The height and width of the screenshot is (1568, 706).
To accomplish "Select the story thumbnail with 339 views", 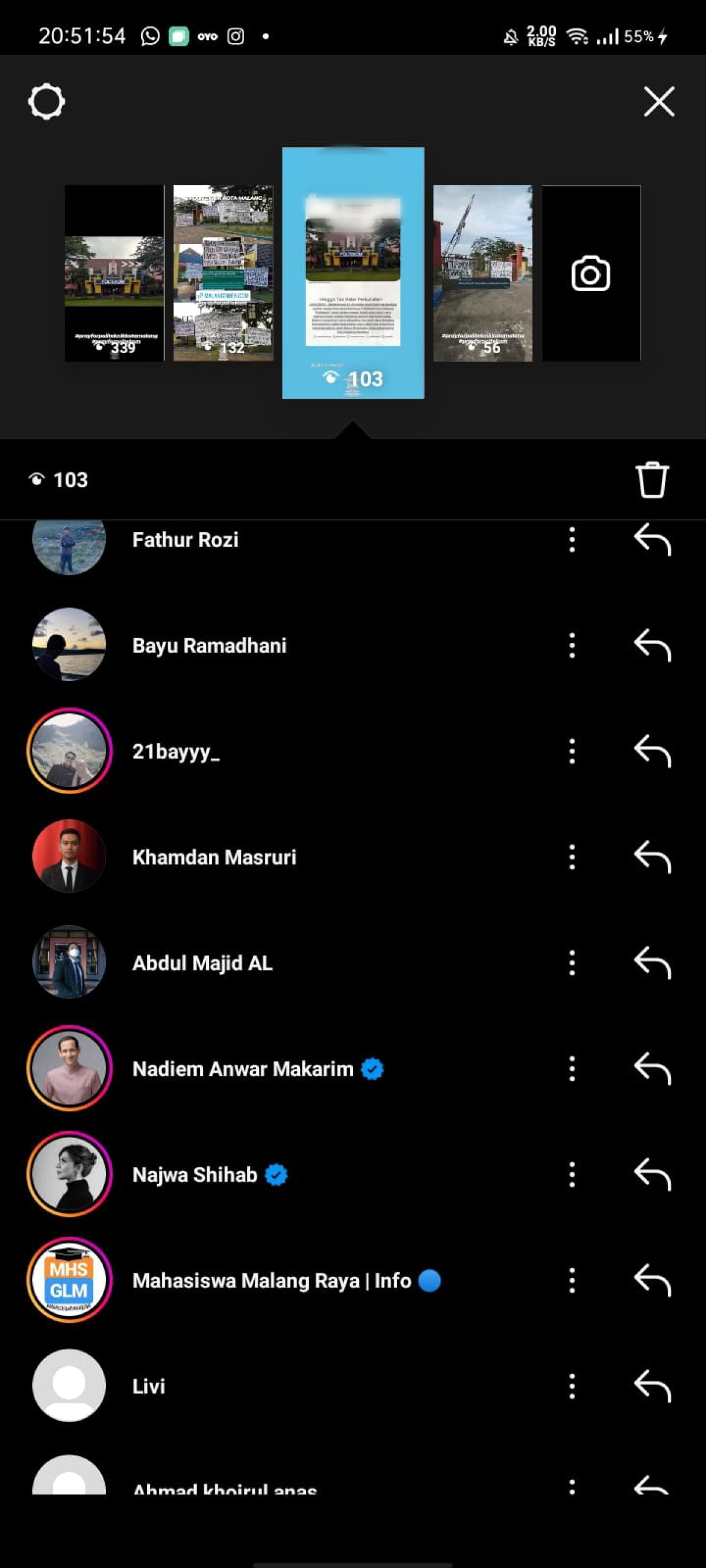I will tap(114, 273).
